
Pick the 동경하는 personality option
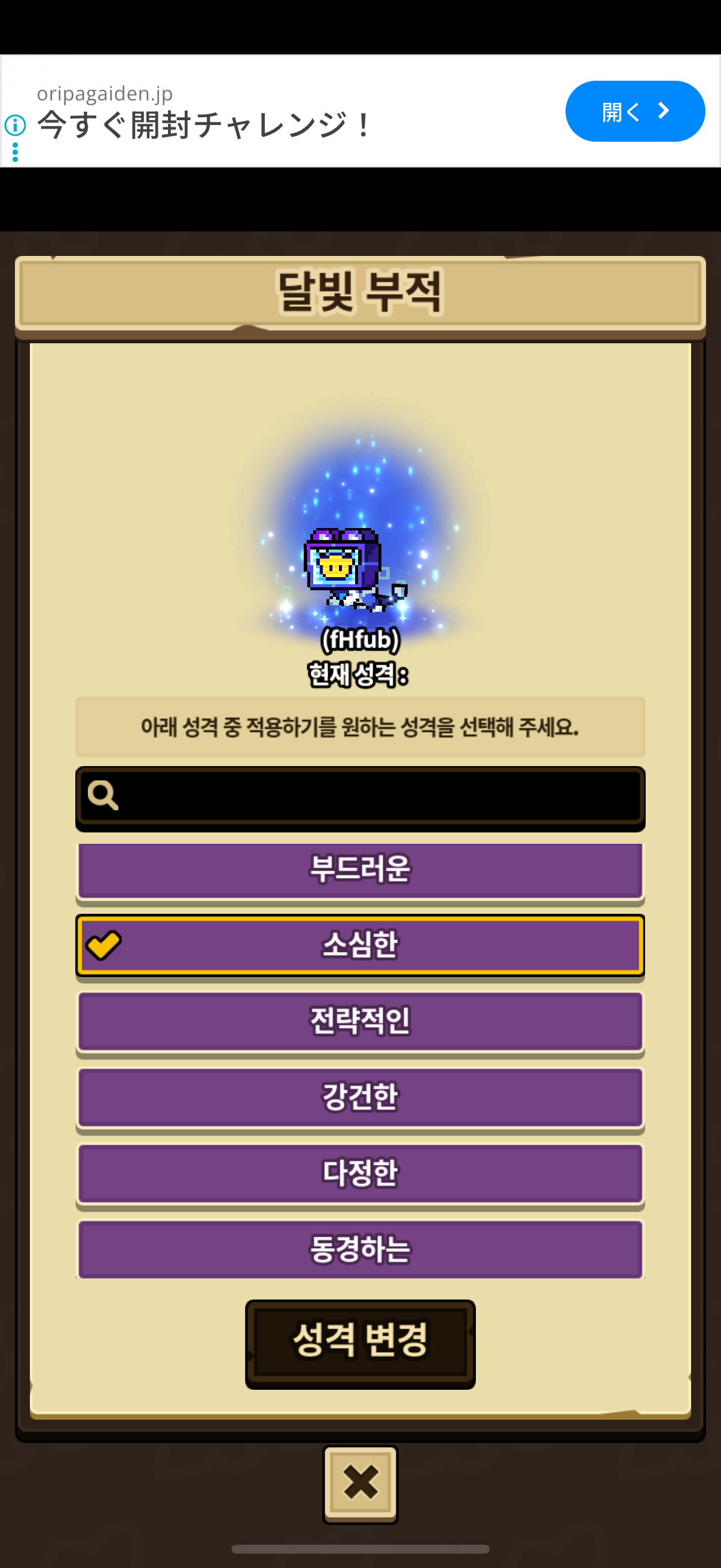pos(360,1249)
